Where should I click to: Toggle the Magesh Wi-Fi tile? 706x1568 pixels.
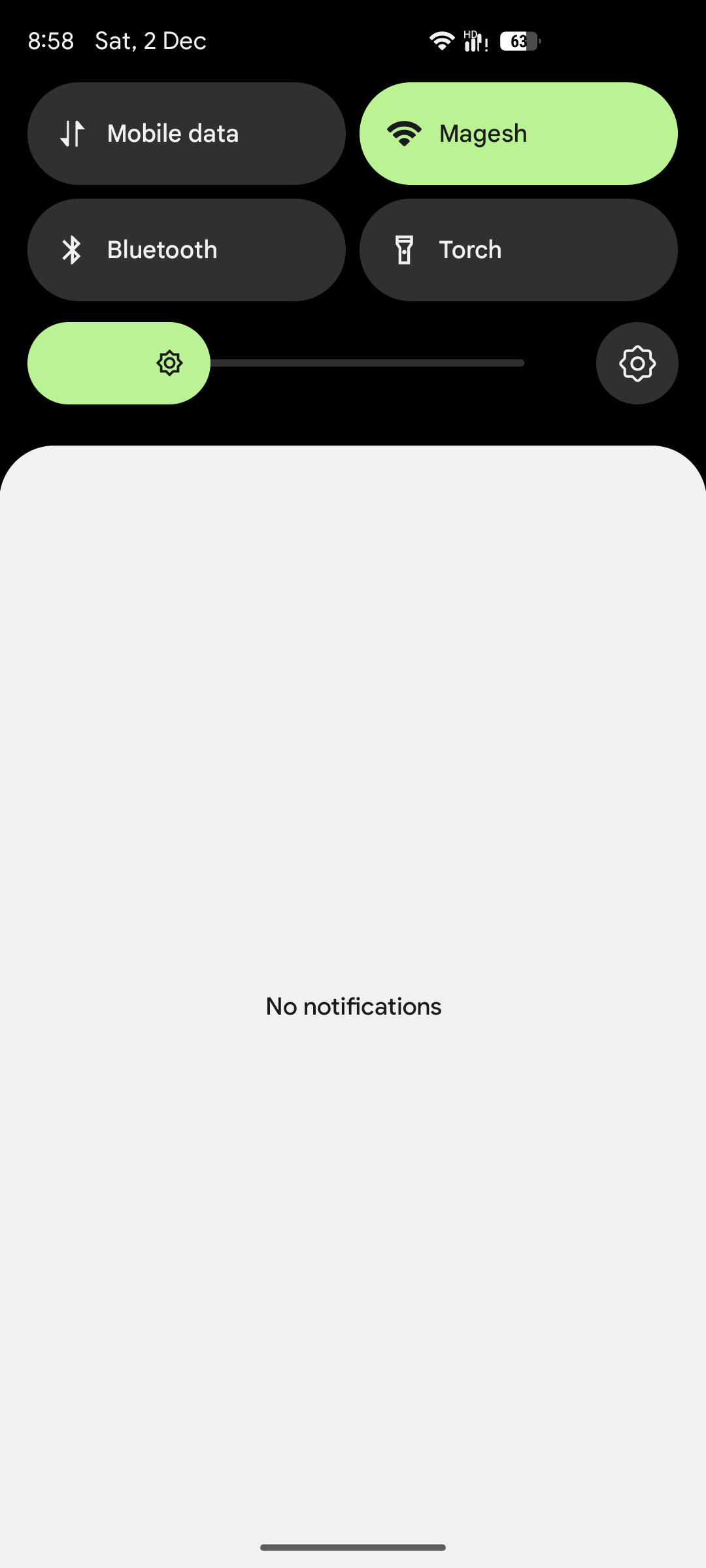point(518,133)
